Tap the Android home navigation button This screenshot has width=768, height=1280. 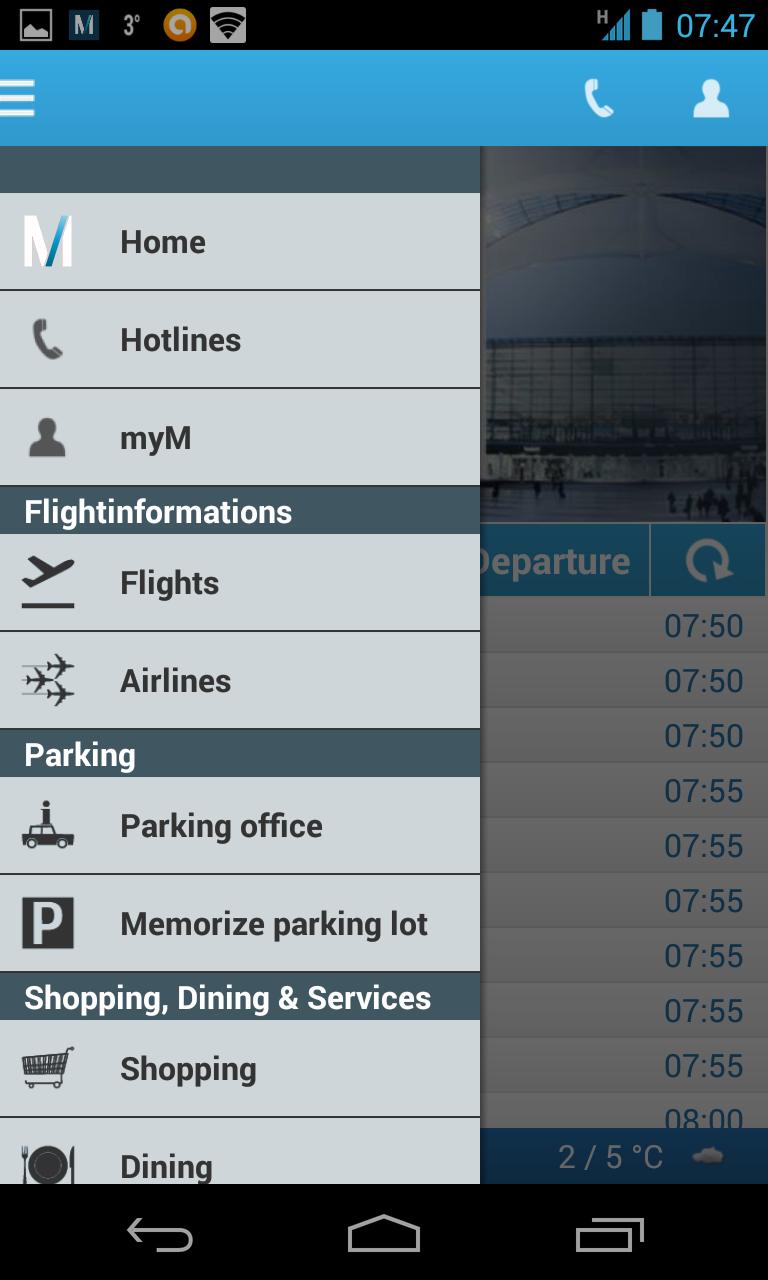click(384, 1237)
